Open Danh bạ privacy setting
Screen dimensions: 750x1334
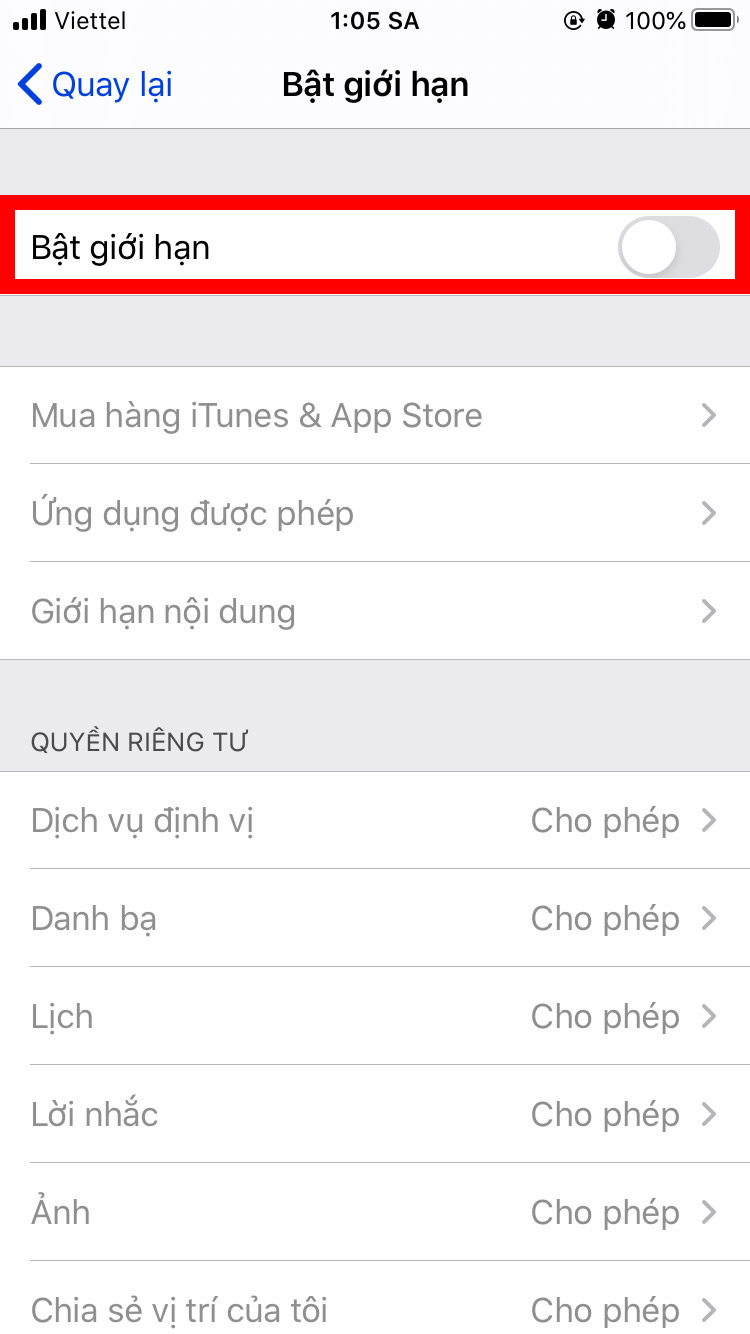375,919
